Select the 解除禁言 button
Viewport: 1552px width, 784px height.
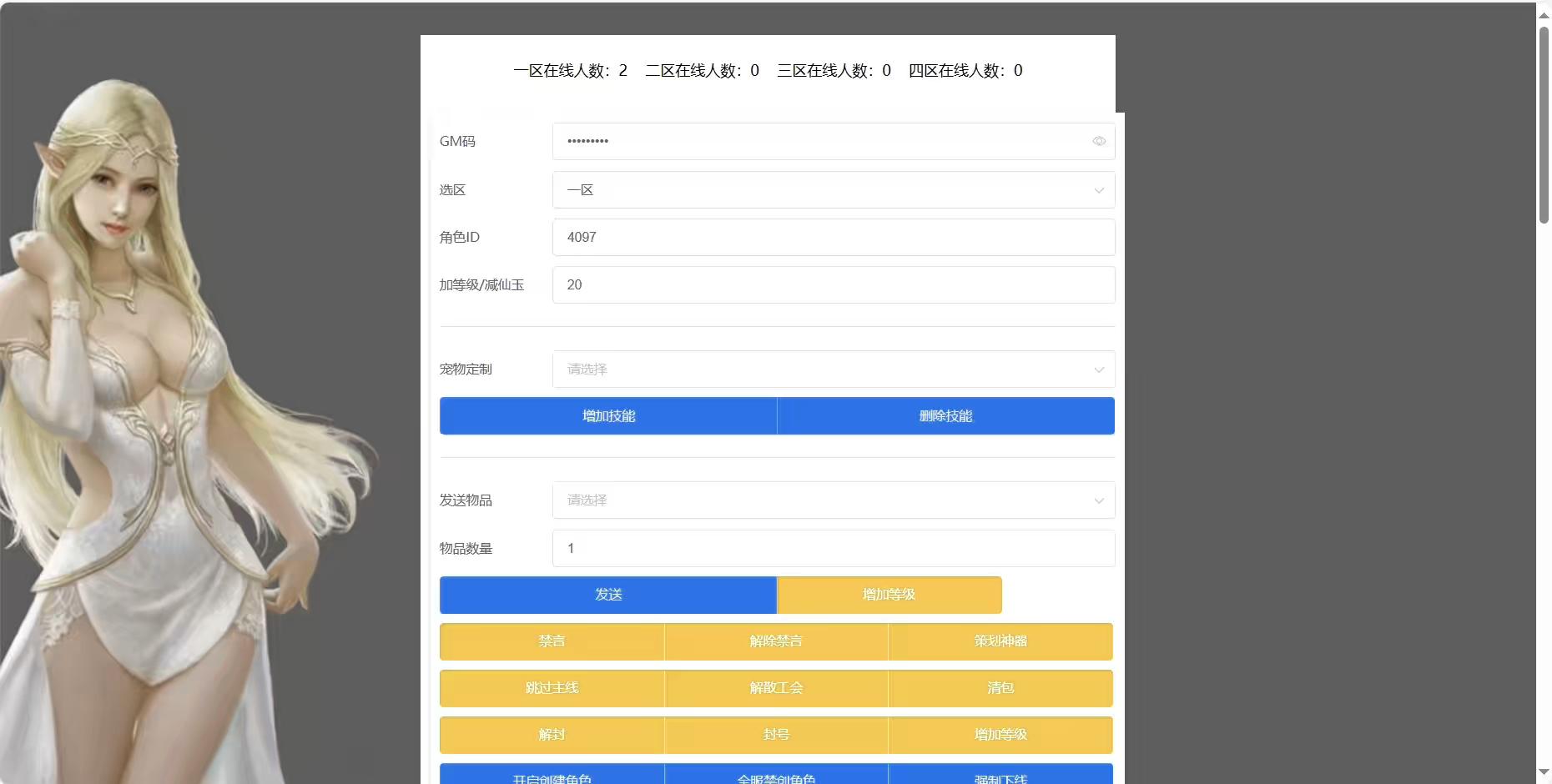[776, 641]
